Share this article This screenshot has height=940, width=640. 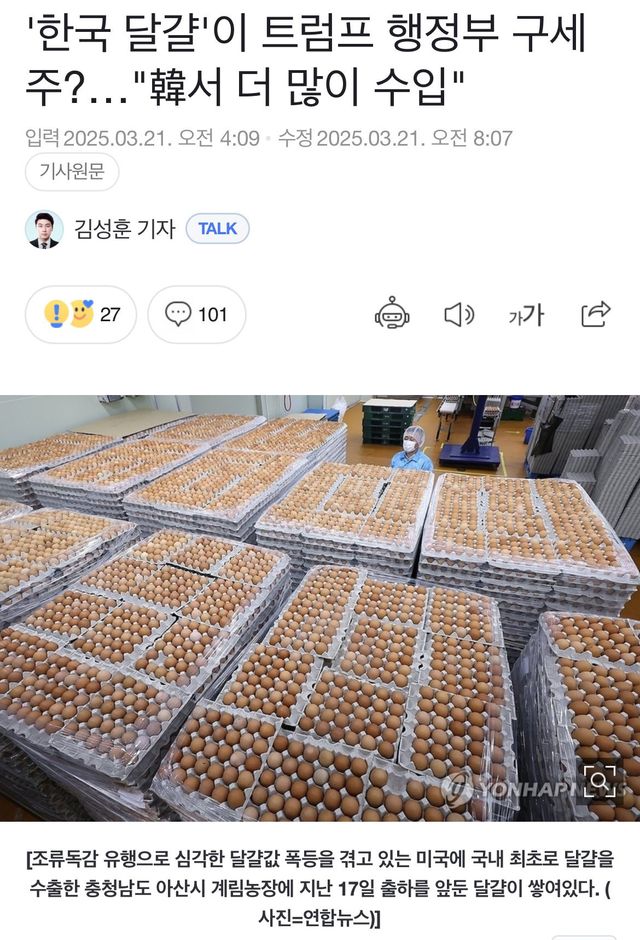click(595, 314)
